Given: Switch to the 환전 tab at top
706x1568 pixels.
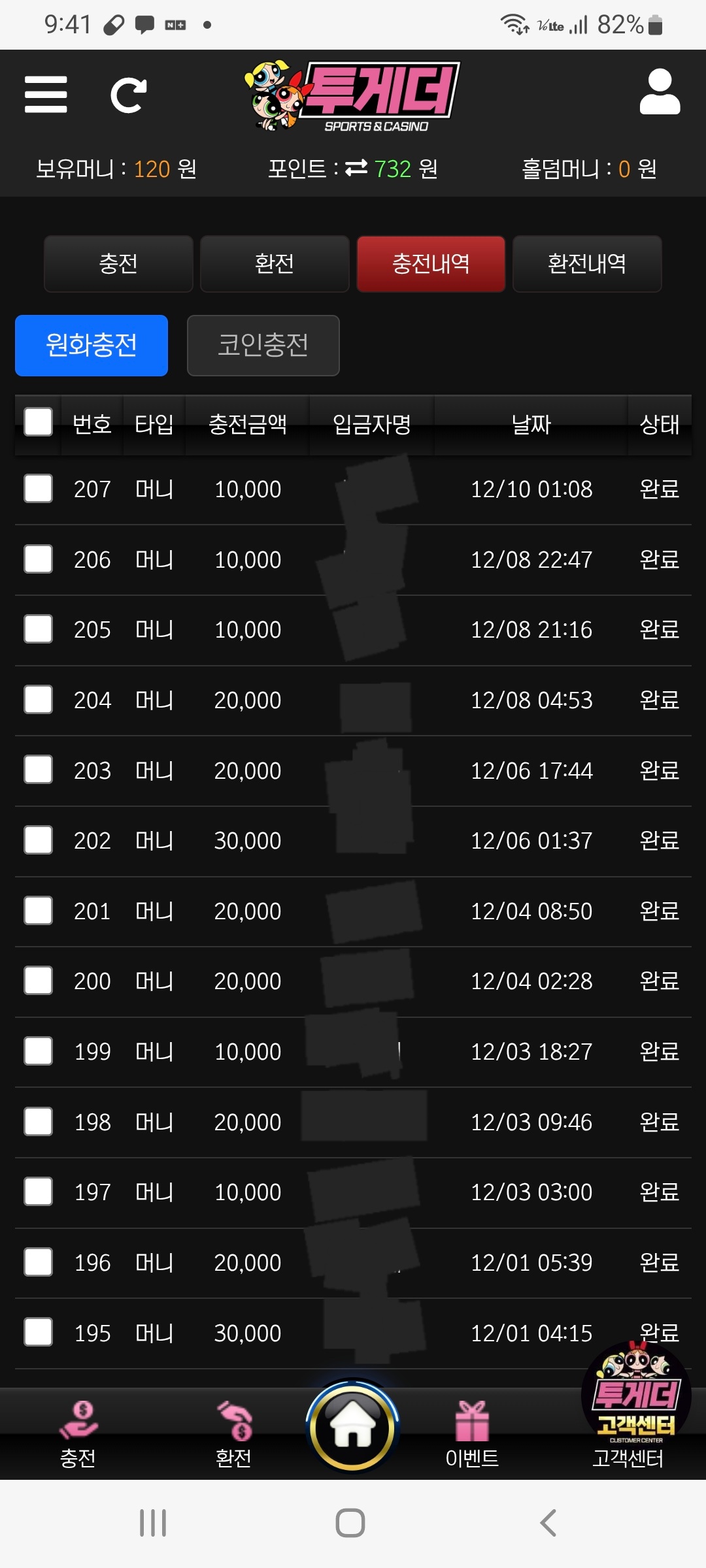Looking at the screenshot, I should (275, 264).
